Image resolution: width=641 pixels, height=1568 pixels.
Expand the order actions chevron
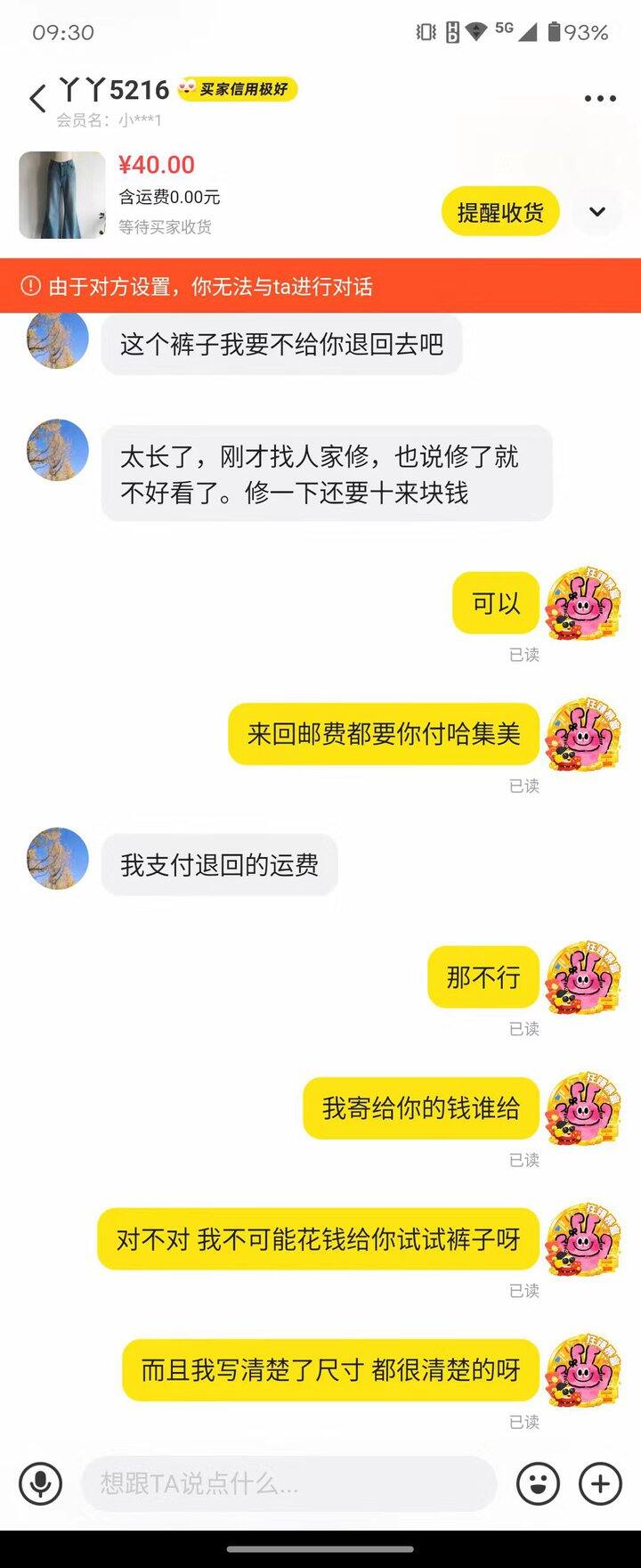coord(597,212)
